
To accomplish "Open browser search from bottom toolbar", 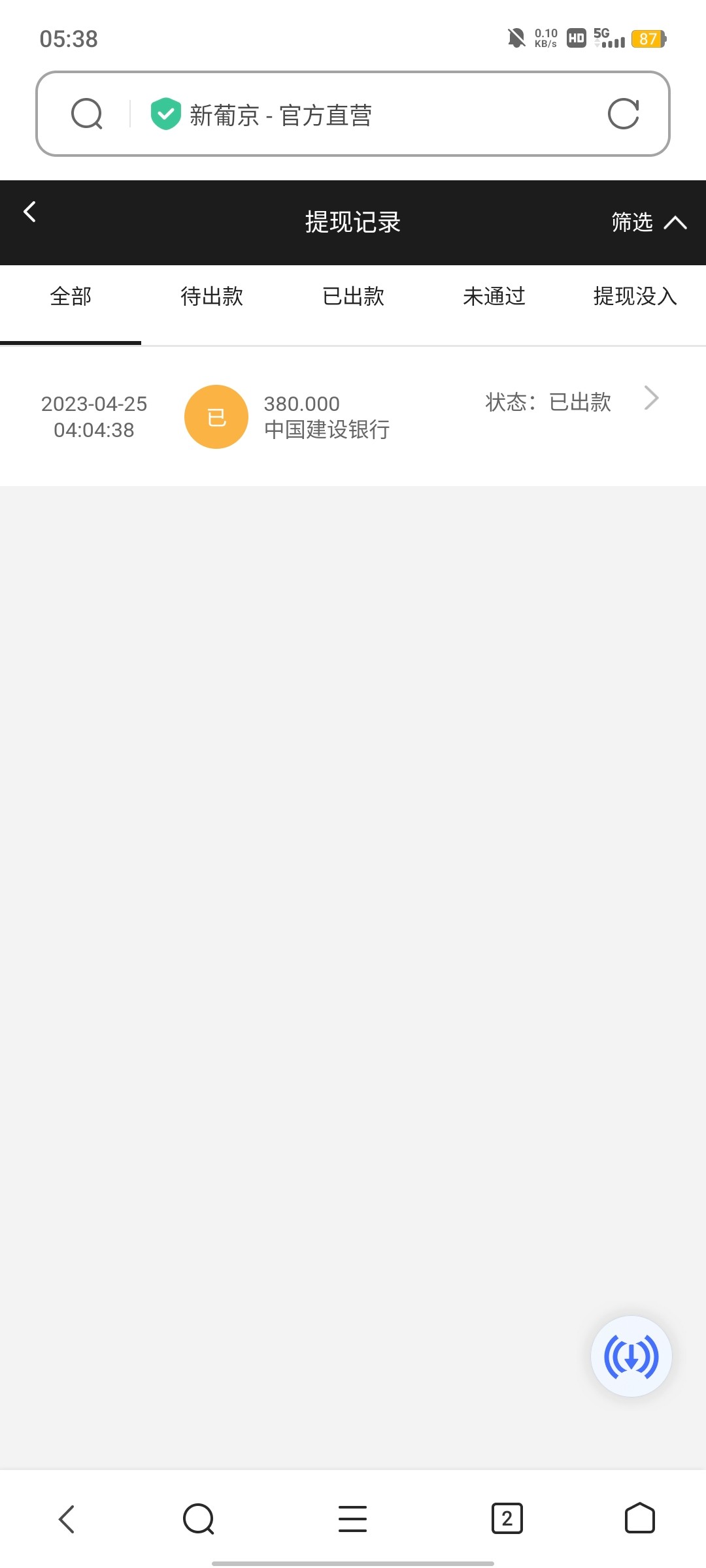I will (199, 1518).
